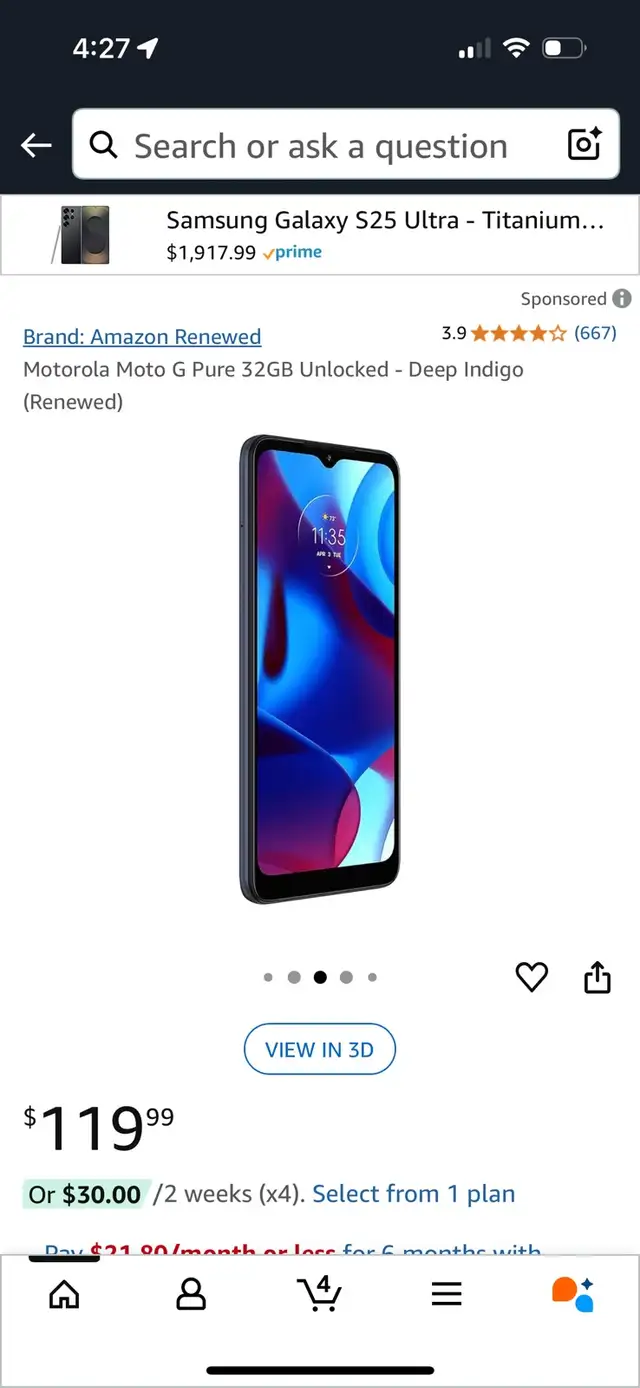Open the cart with 4 items
The height and width of the screenshot is (1388, 640).
tap(320, 1293)
